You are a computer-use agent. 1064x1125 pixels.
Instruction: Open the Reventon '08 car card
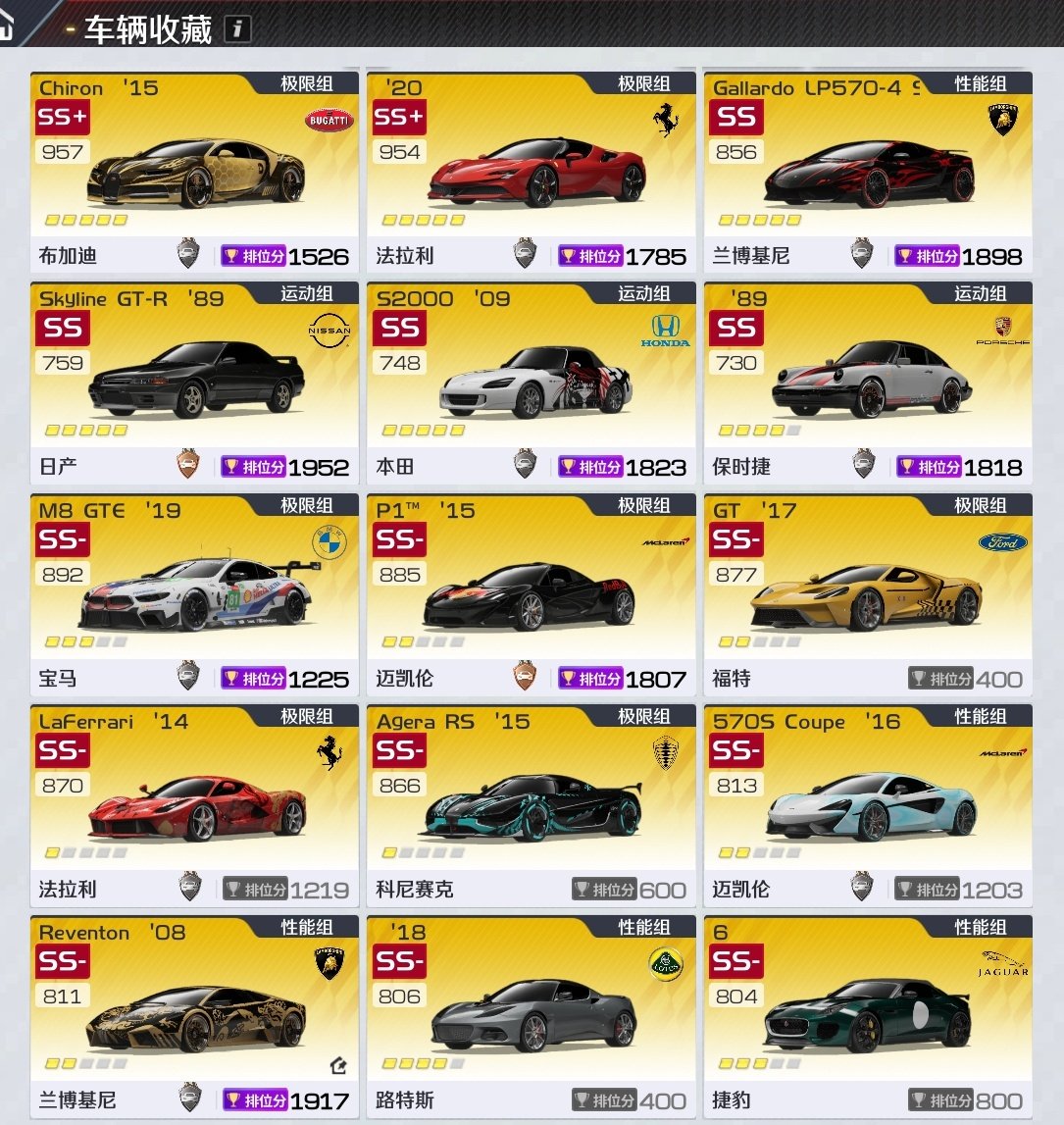pyautogui.click(x=193, y=1015)
